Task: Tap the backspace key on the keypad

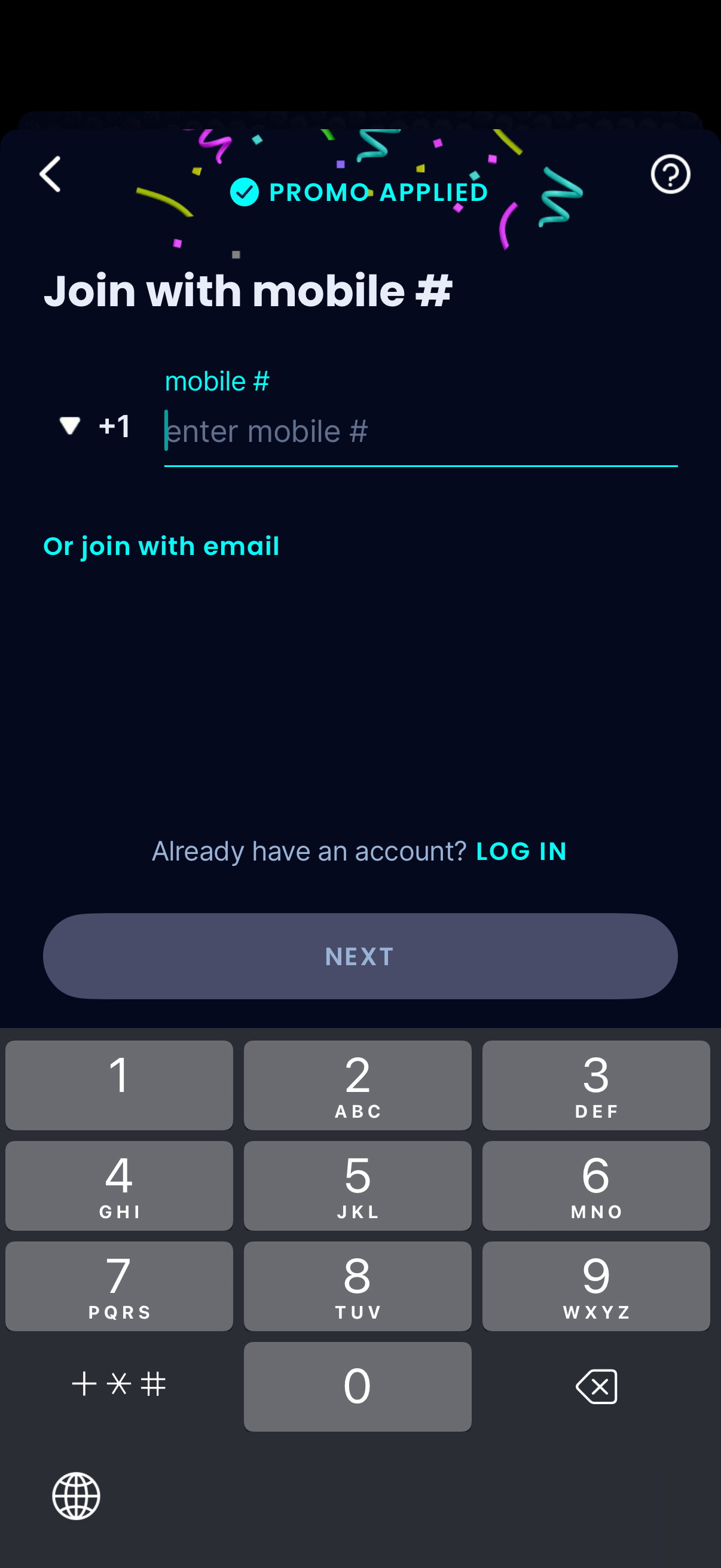Action: pos(596,1386)
